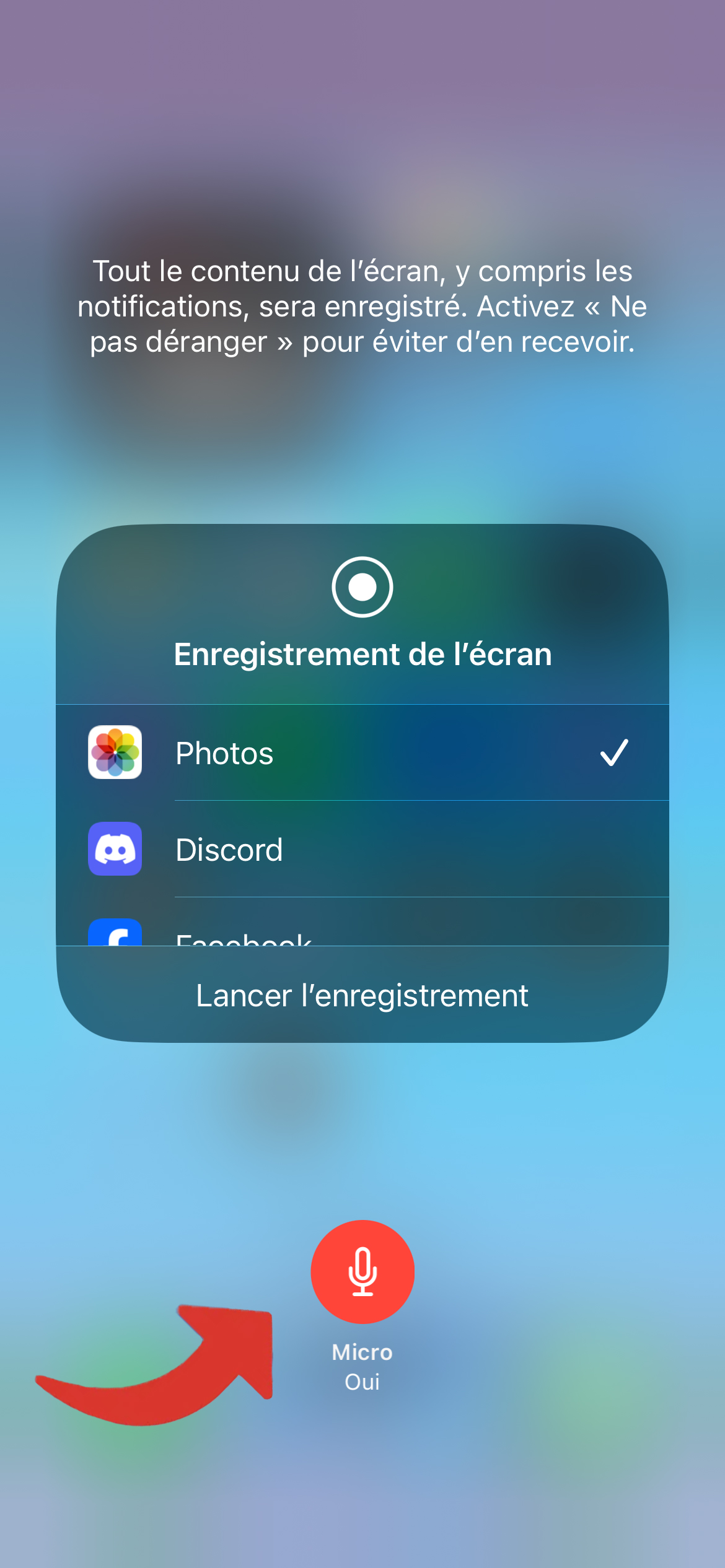This screenshot has width=725, height=1568.
Task: Select Photos as the recording destination
Action: coord(362,752)
